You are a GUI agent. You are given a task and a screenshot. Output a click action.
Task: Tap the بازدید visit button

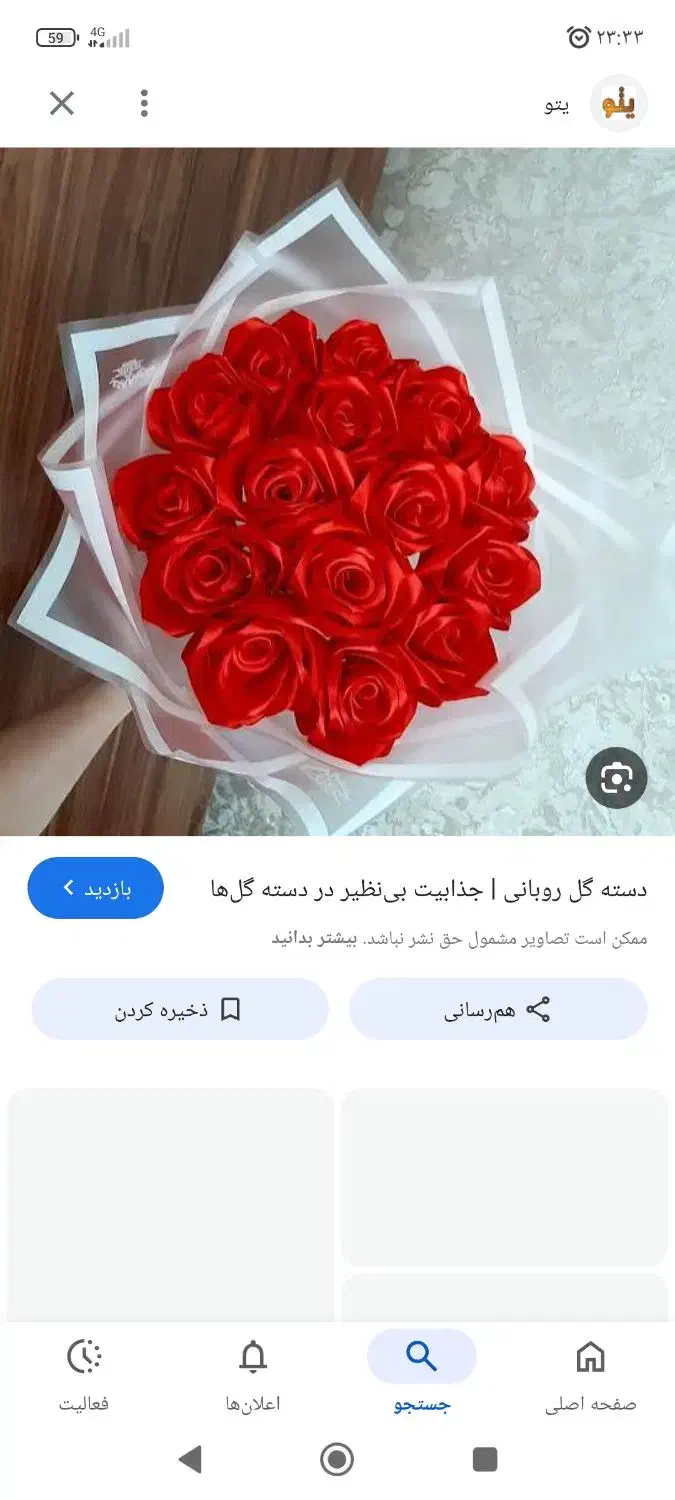(95, 888)
